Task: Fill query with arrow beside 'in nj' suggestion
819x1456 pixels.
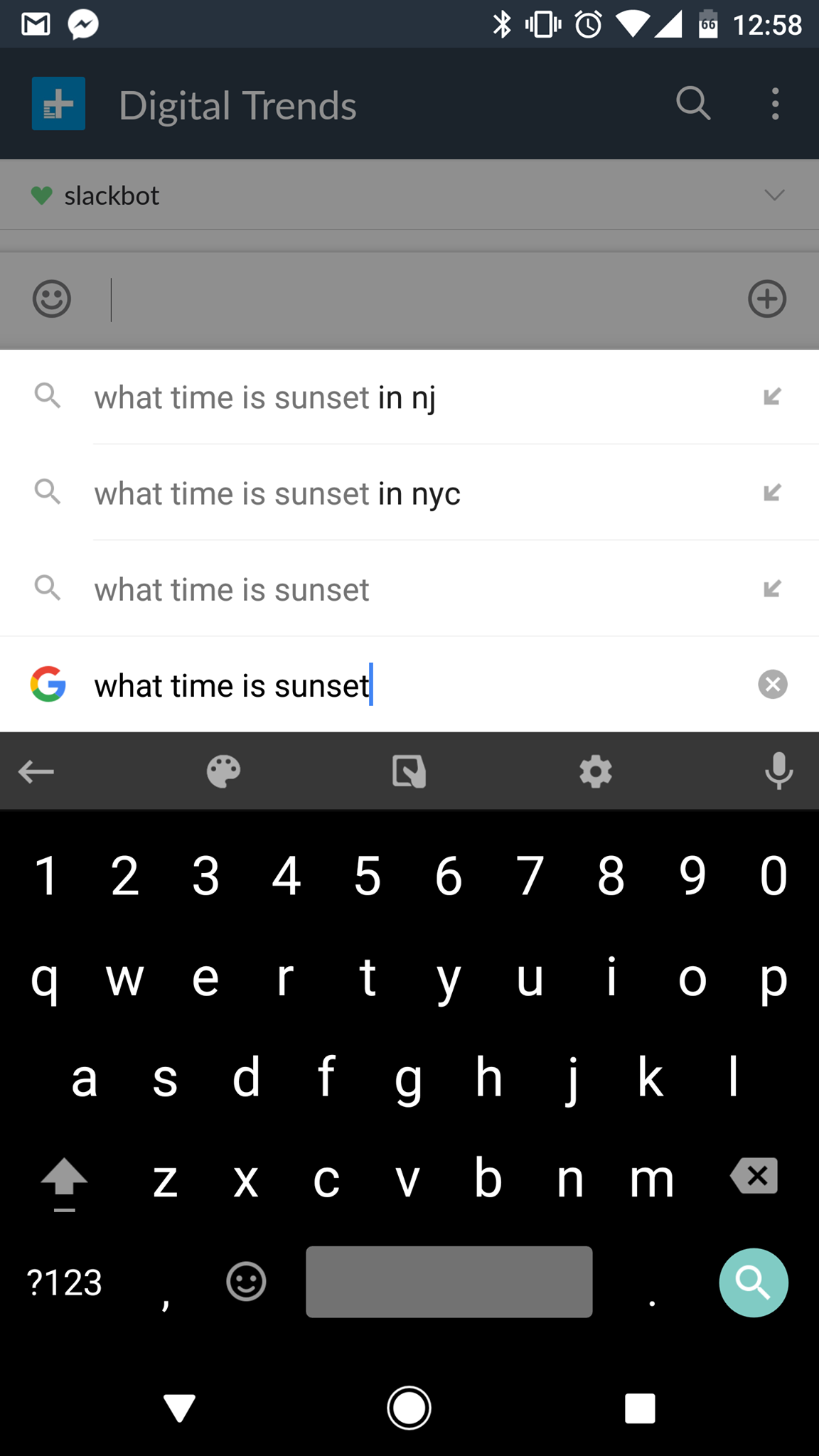Action: (x=772, y=397)
